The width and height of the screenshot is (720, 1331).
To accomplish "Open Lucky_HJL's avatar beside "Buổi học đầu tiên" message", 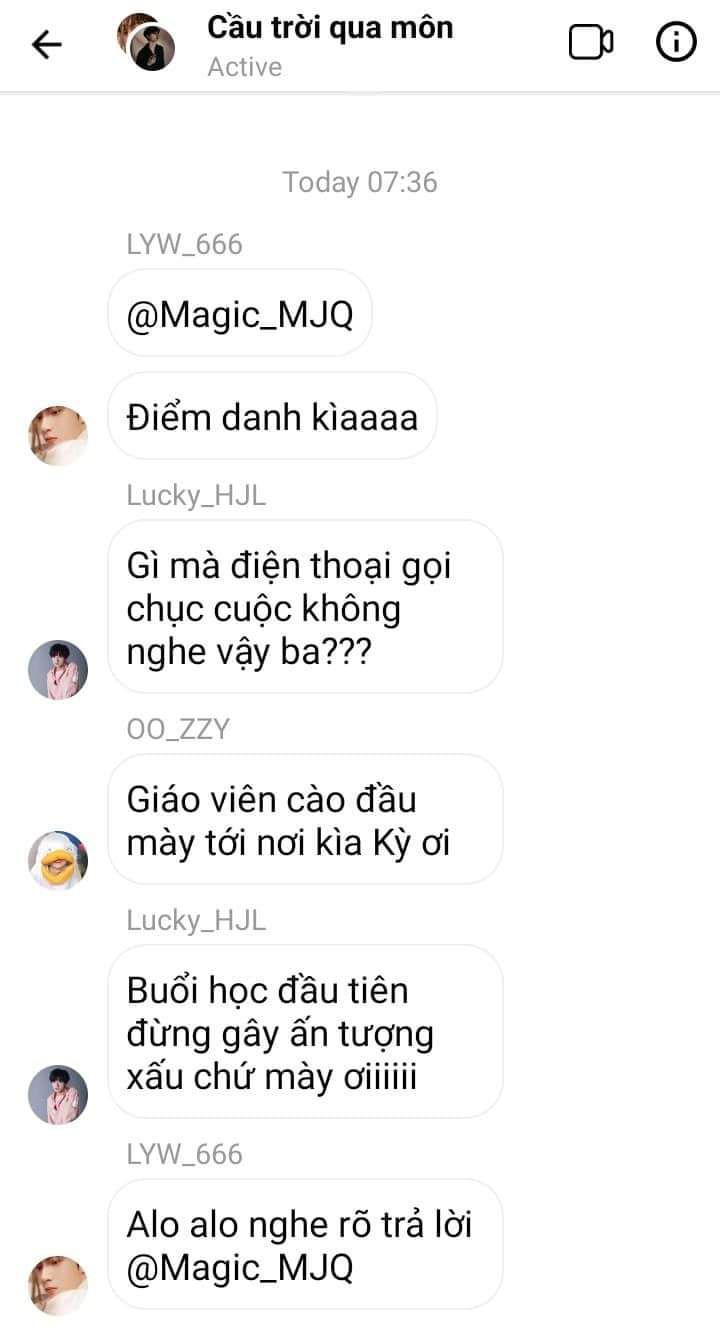I will pos(58,1094).
